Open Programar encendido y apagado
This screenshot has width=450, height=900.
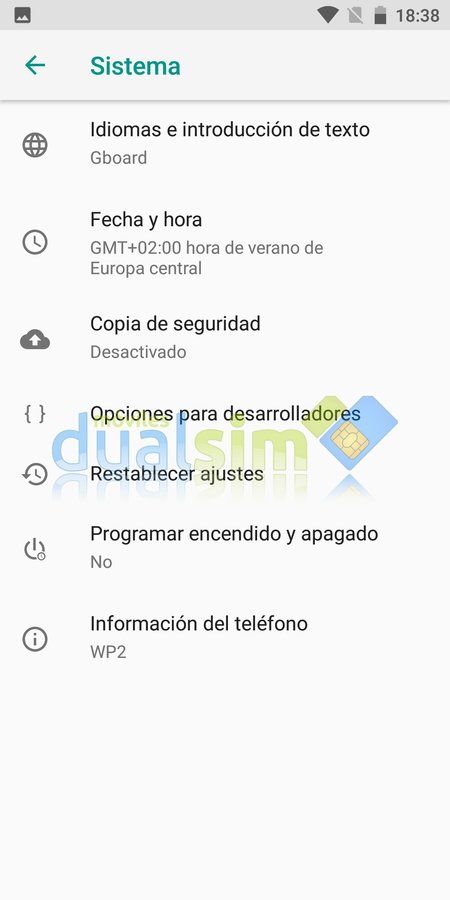click(x=225, y=548)
